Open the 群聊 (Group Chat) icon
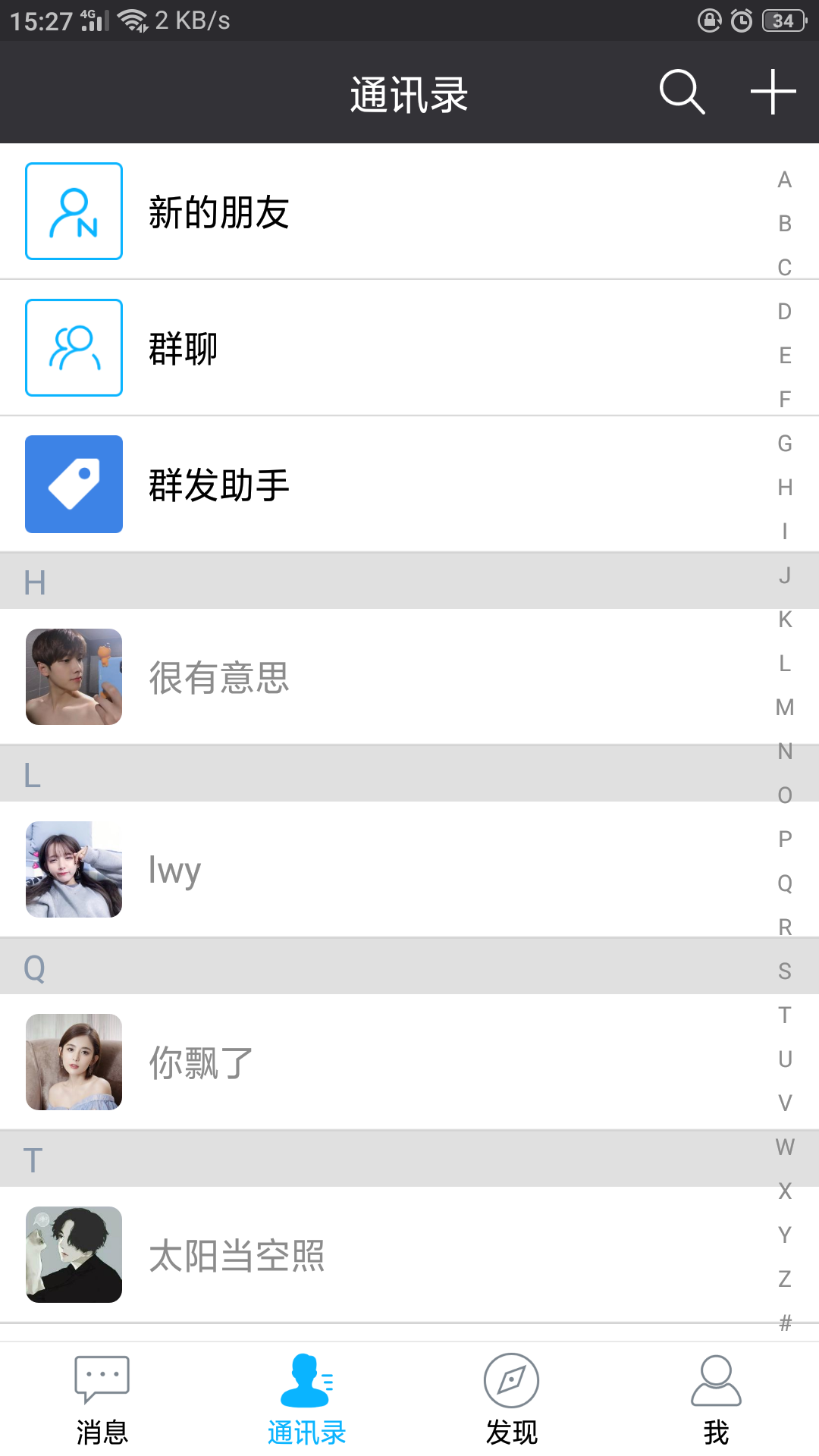The height and width of the screenshot is (1456, 819). pos(74,348)
